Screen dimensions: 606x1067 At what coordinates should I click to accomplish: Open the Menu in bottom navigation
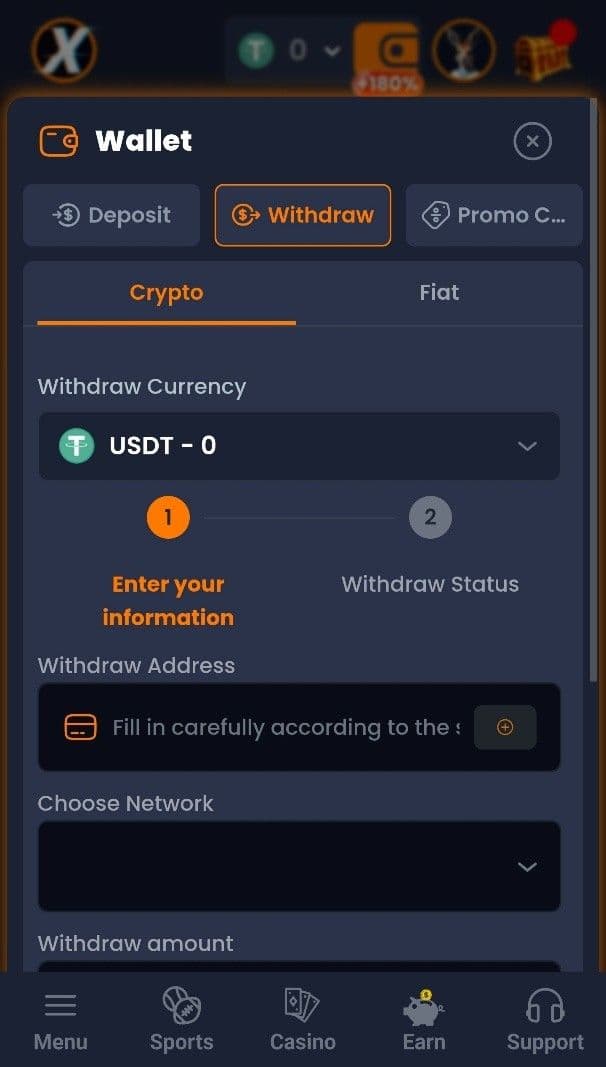tap(61, 1021)
